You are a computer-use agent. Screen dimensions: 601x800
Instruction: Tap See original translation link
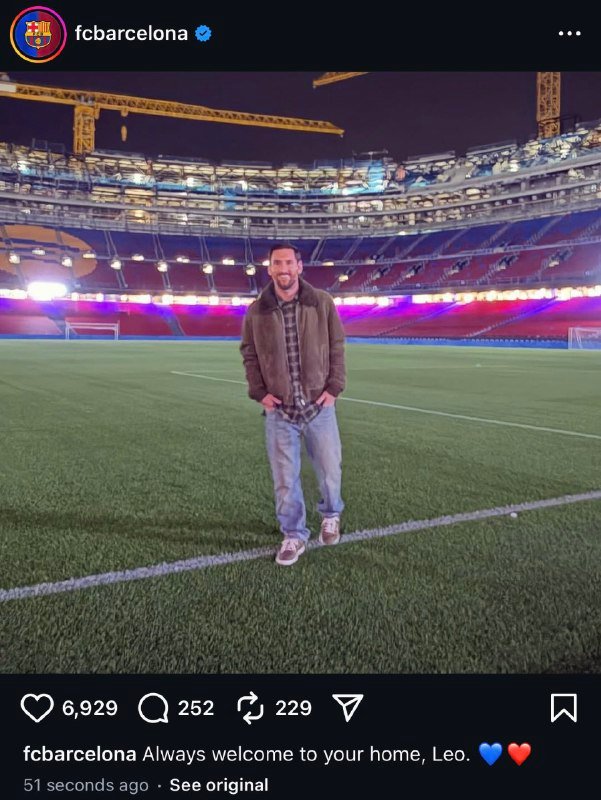(218, 785)
